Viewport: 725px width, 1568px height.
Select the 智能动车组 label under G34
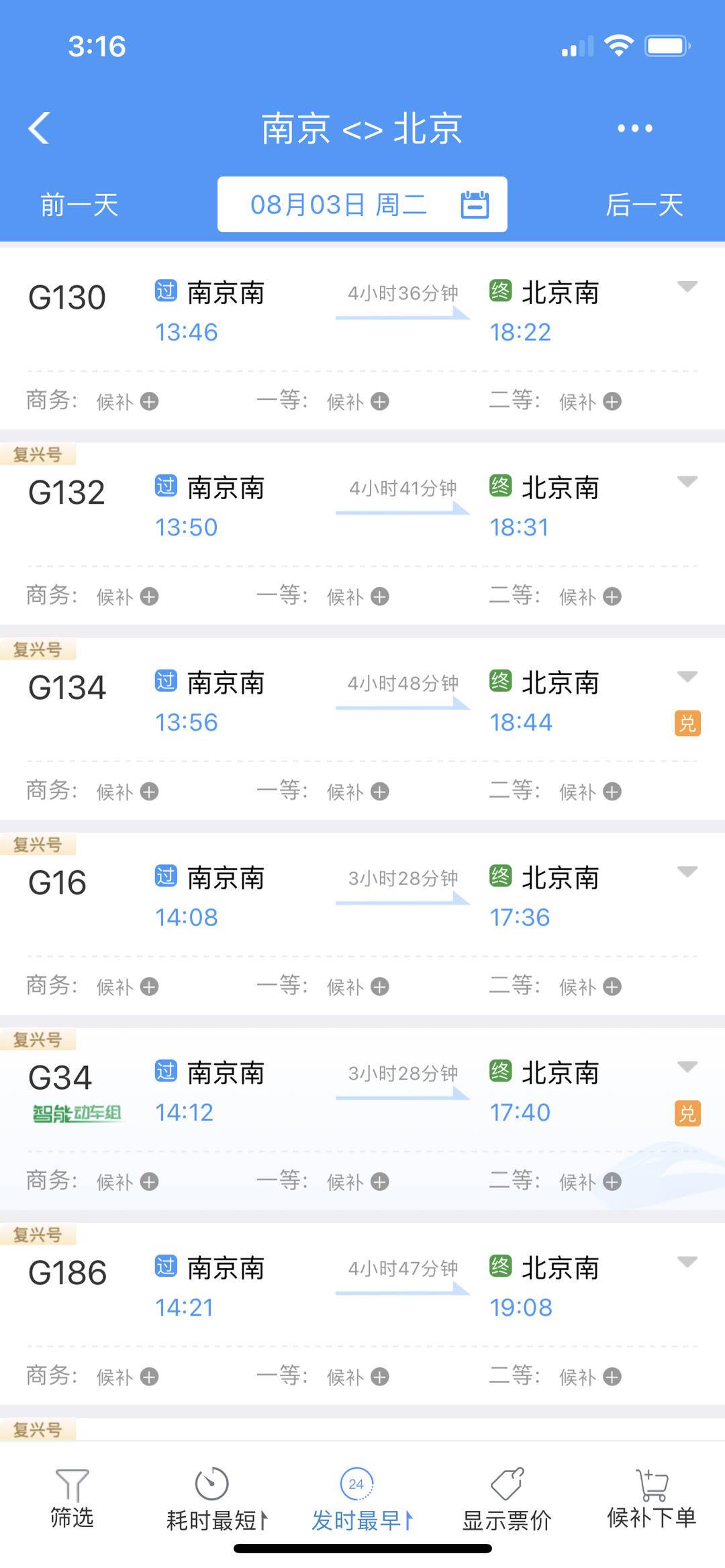click(76, 1114)
